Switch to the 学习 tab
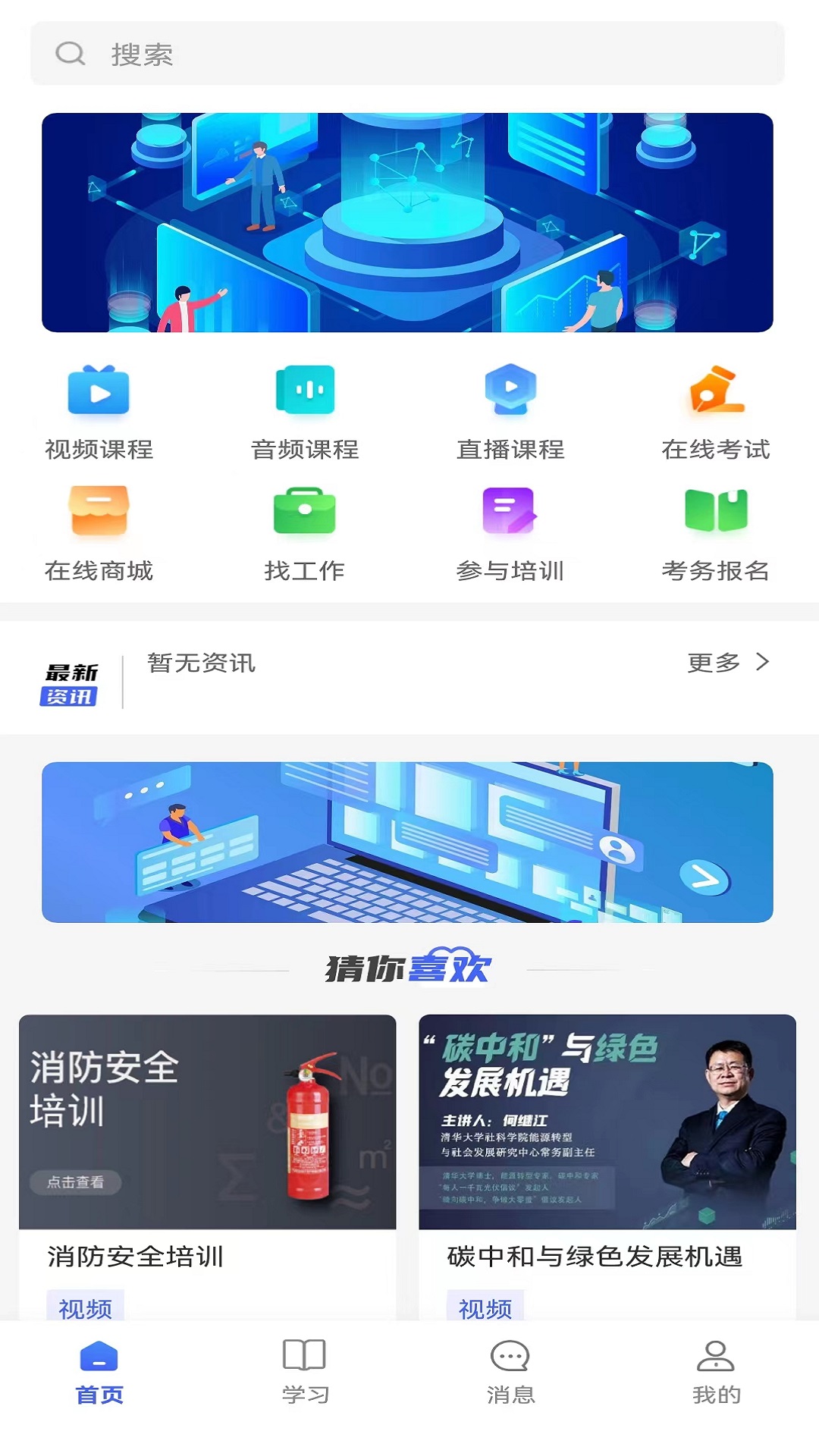This screenshot has height=1456, width=819. pyautogui.click(x=305, y=1373)
